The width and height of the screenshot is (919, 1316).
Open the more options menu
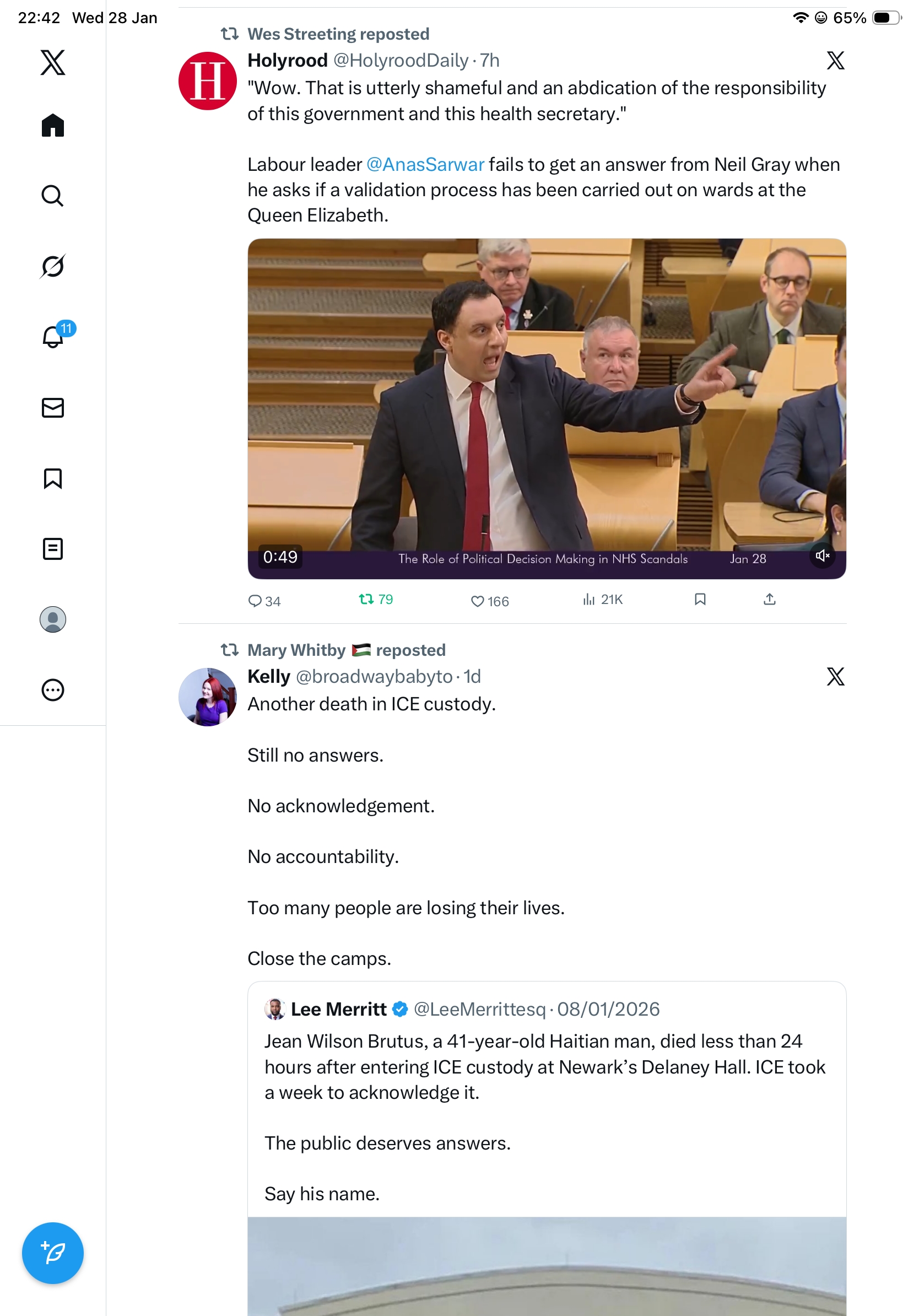pos(53,689)
